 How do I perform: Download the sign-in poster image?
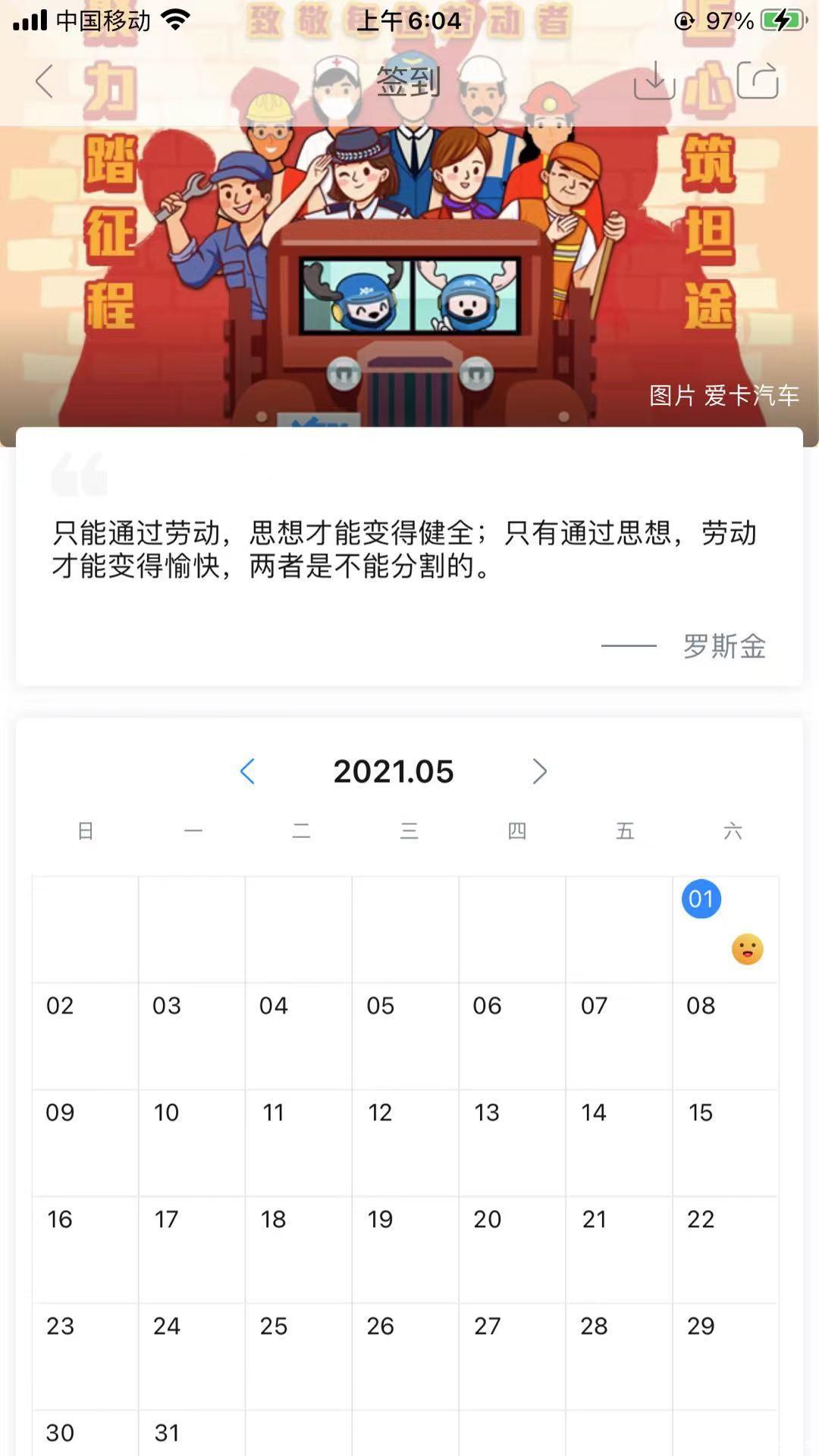coord(654,80)
